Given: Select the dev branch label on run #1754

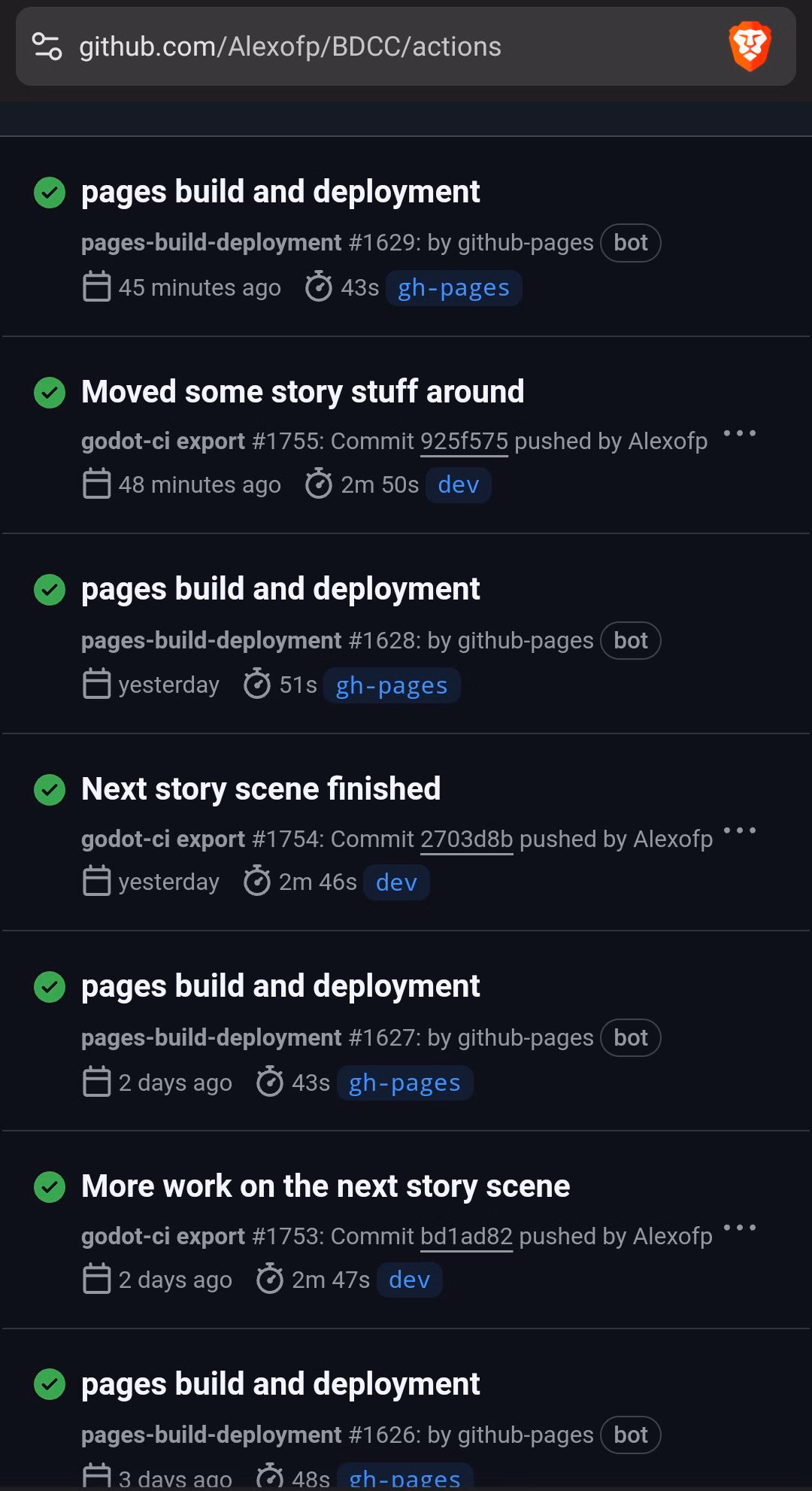Looking at the screenshot, I should pyautogui.click(x=396, y=882).
